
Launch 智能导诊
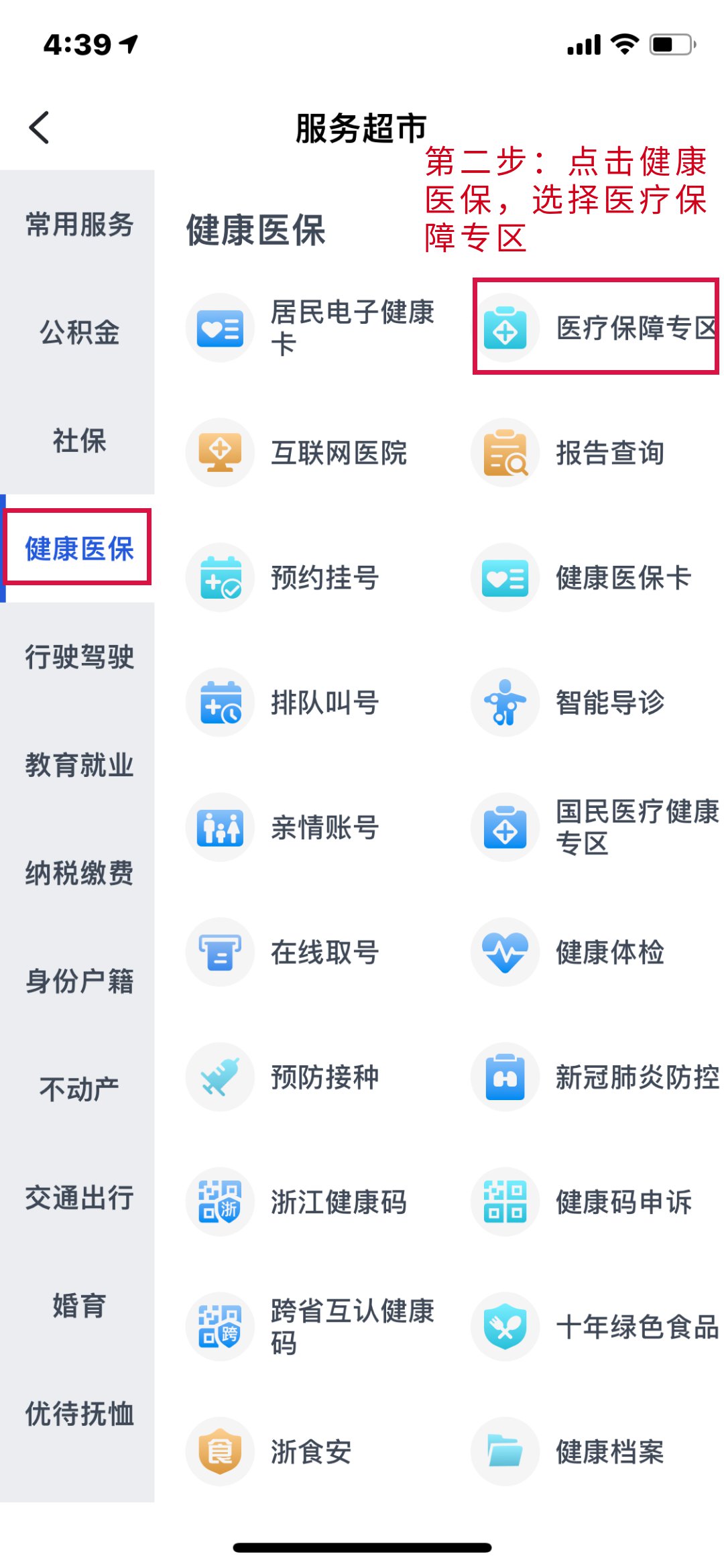coord(595,703)
